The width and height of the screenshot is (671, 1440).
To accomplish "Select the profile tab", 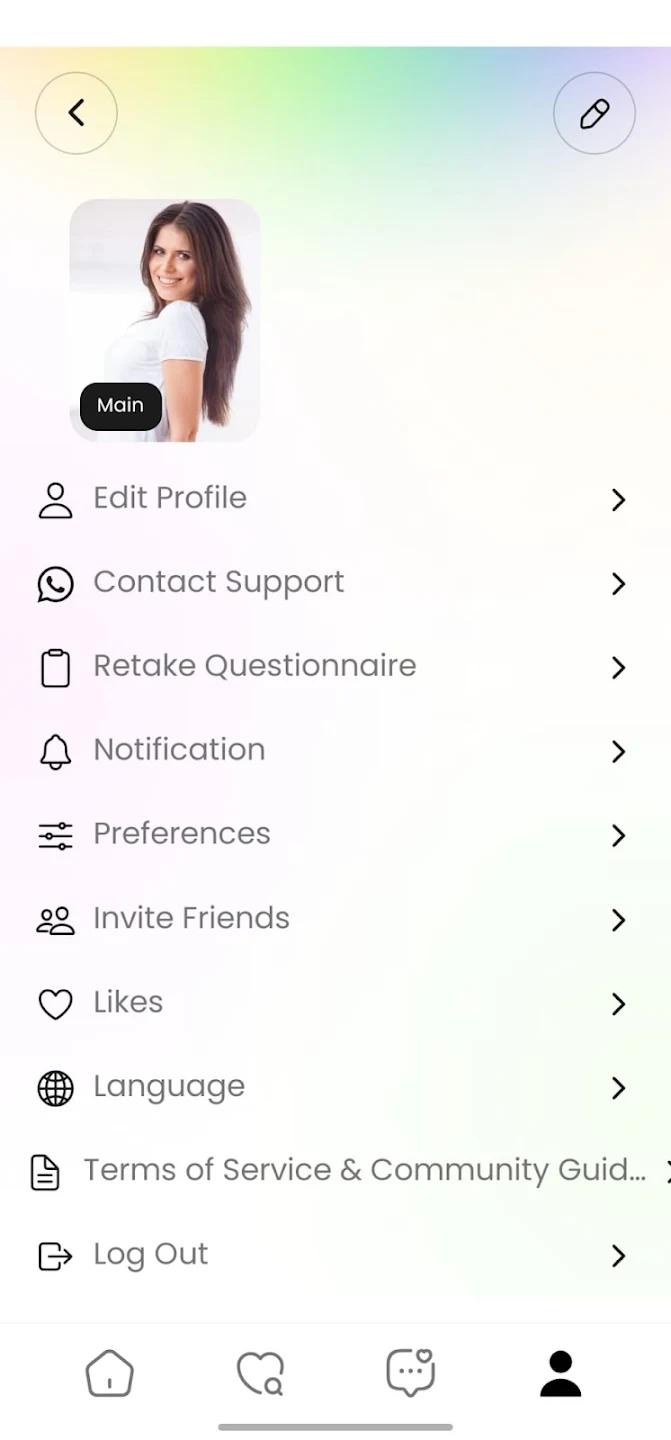I will click(560, 1373).
